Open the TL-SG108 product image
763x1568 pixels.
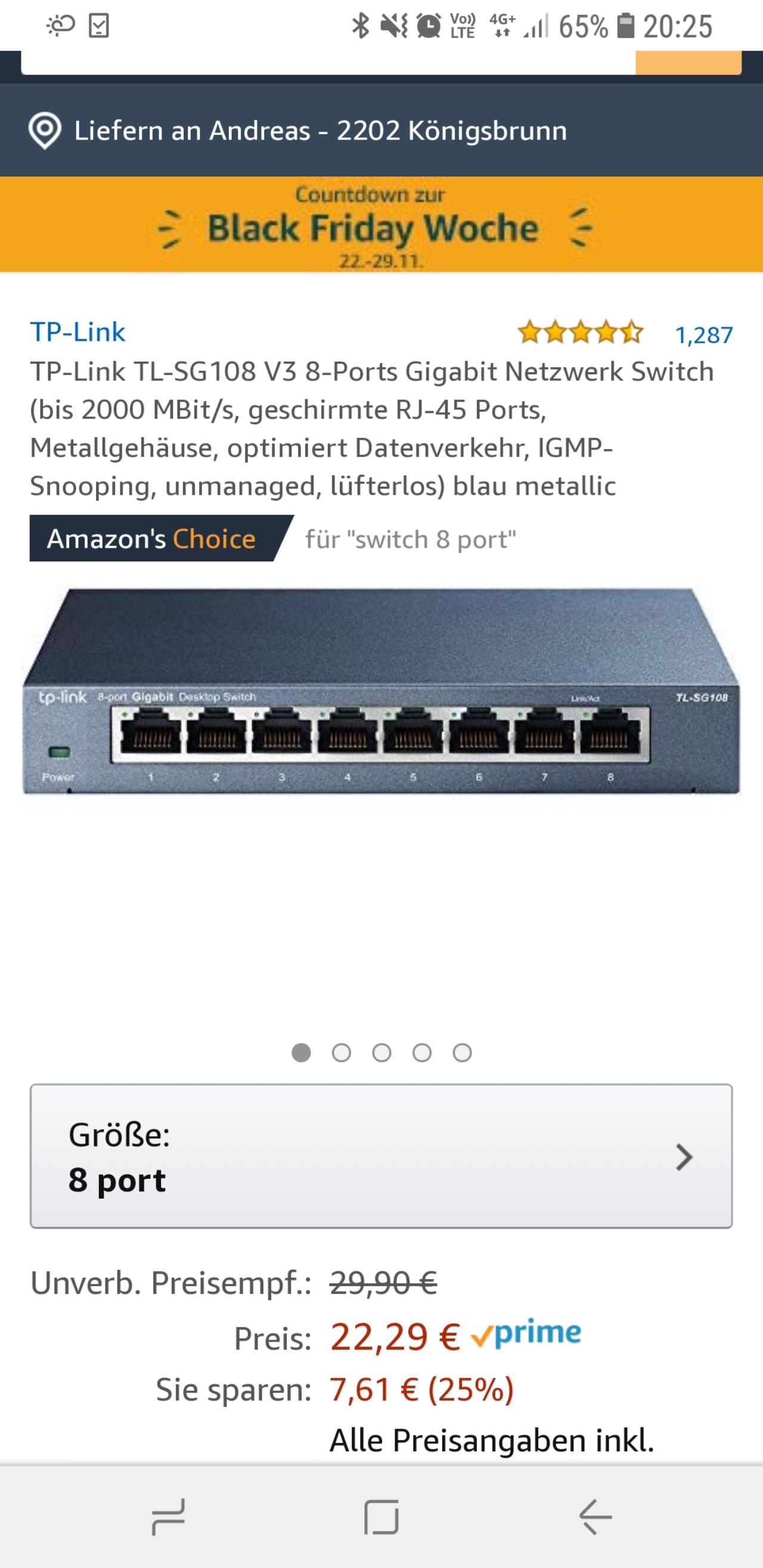point(381,691)
